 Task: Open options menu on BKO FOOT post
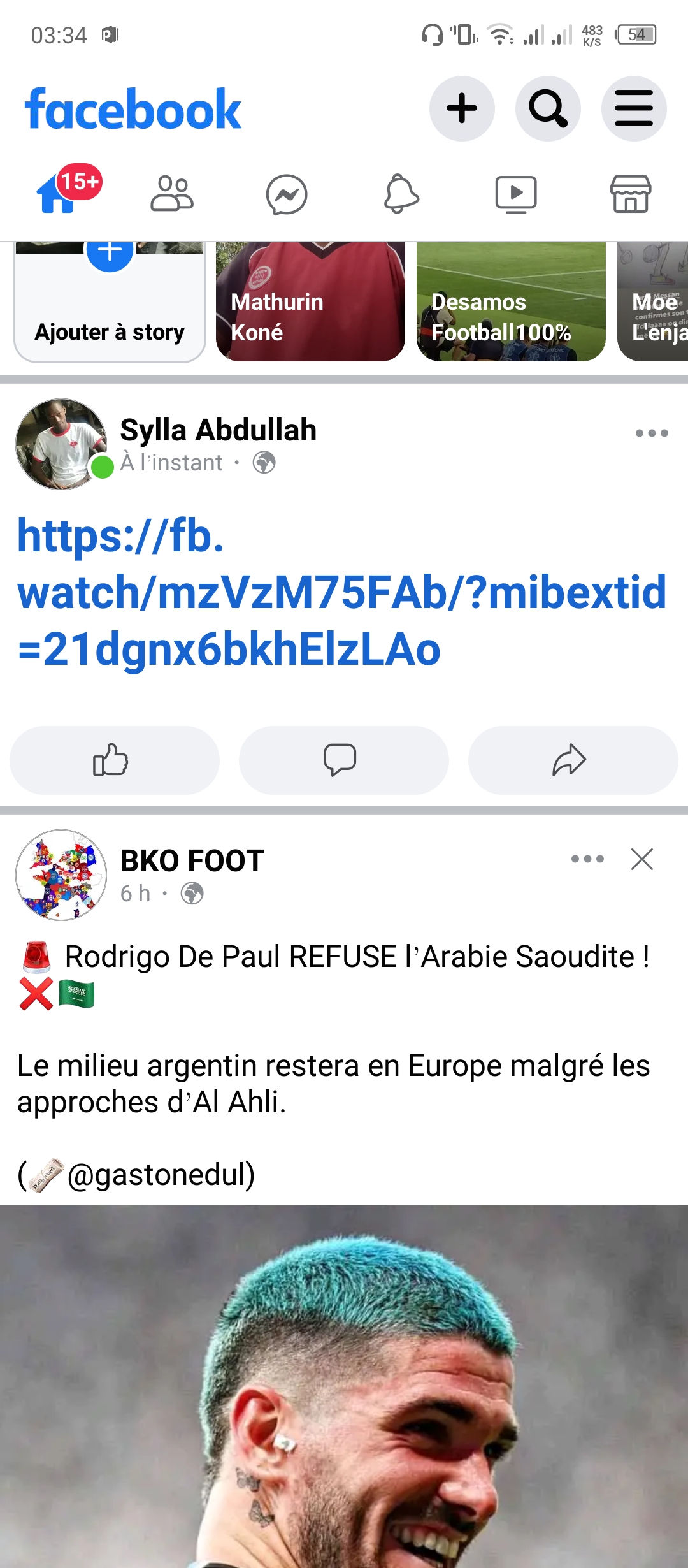point(587,859)
